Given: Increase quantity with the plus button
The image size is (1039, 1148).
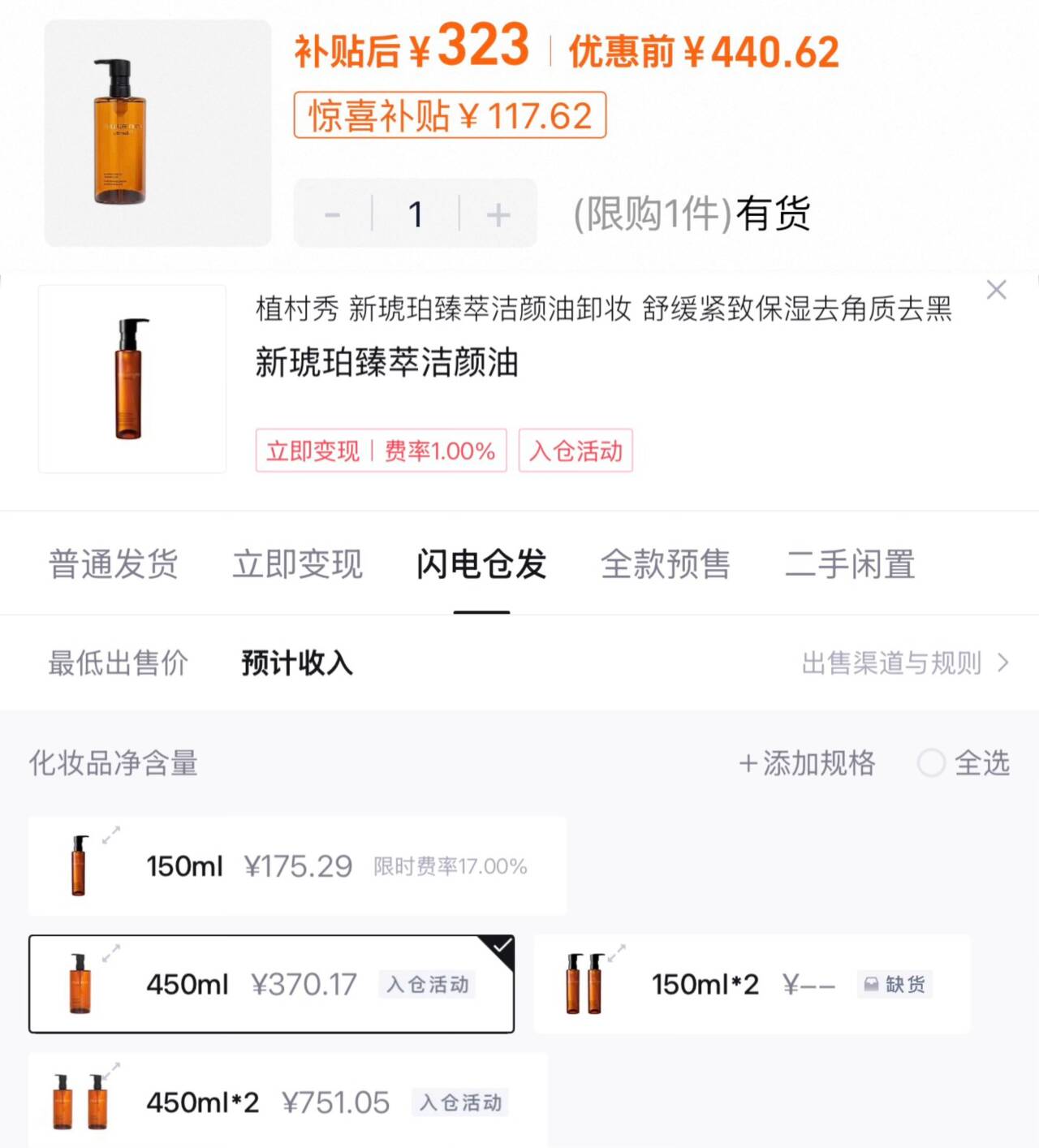Looking at the screenshot, I should (498, 215).
